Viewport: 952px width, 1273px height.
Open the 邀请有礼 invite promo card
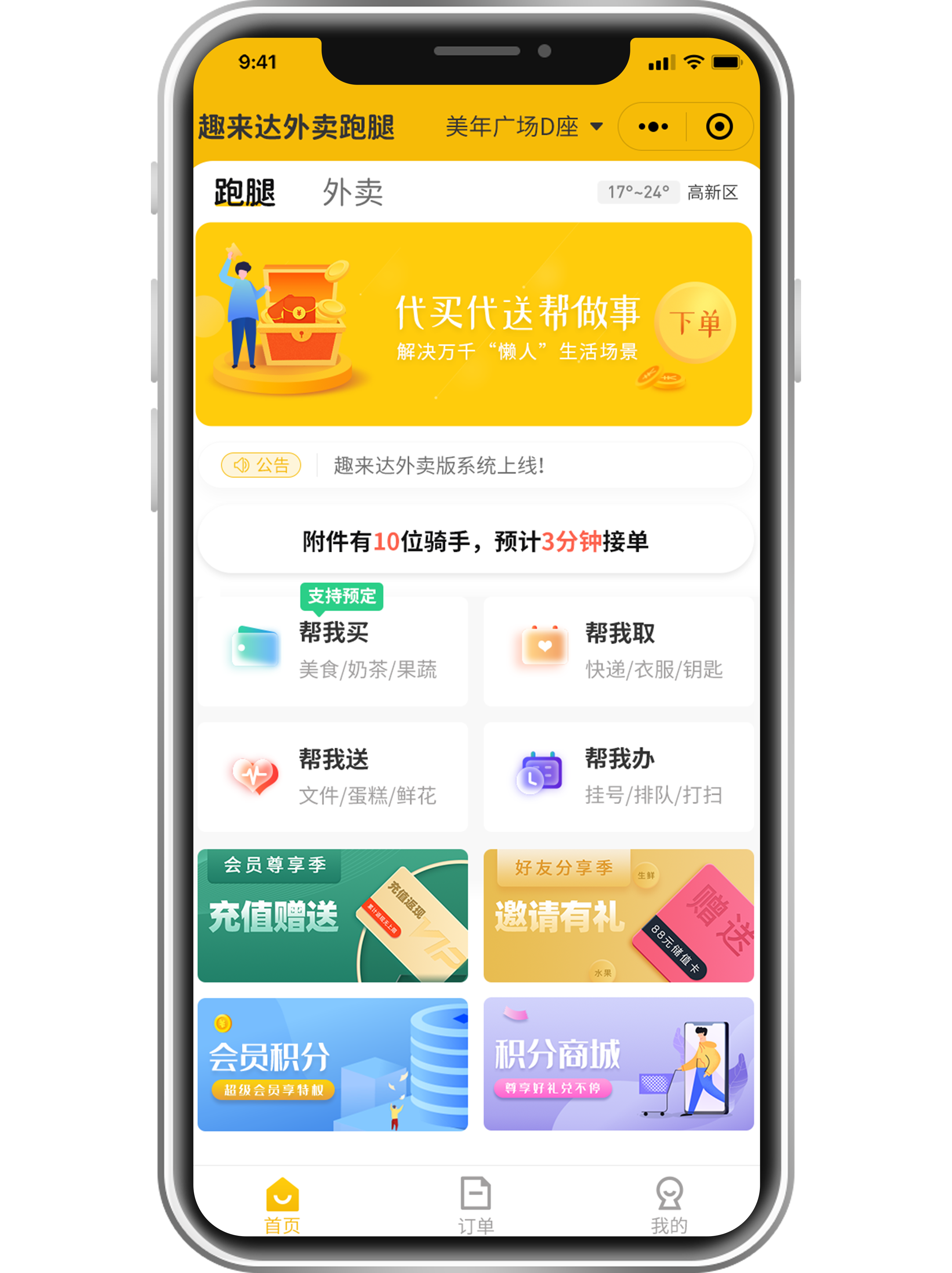618,915
